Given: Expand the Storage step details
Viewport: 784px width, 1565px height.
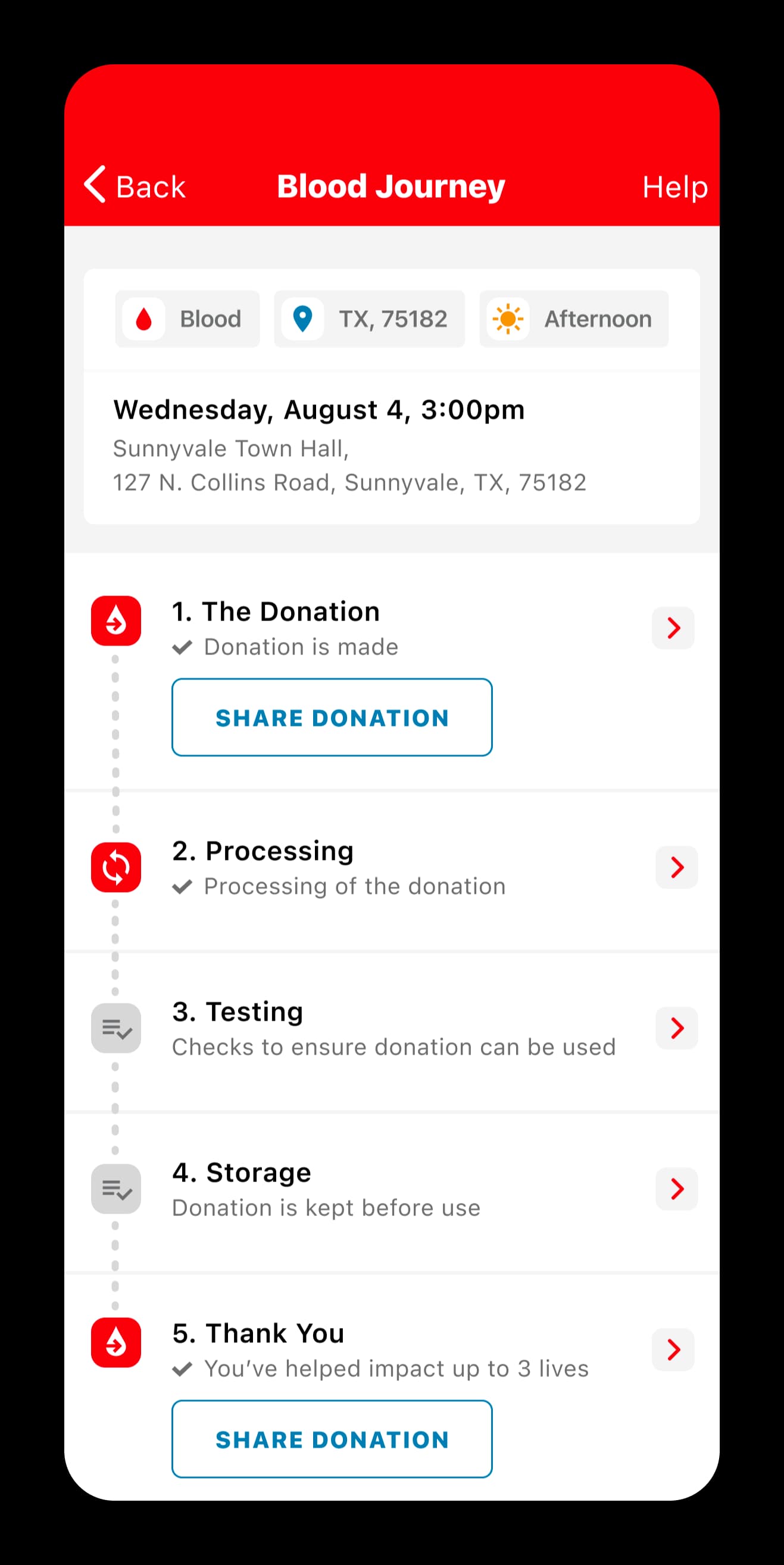Looking at the screenshot, I should (x=676, y=1189).
